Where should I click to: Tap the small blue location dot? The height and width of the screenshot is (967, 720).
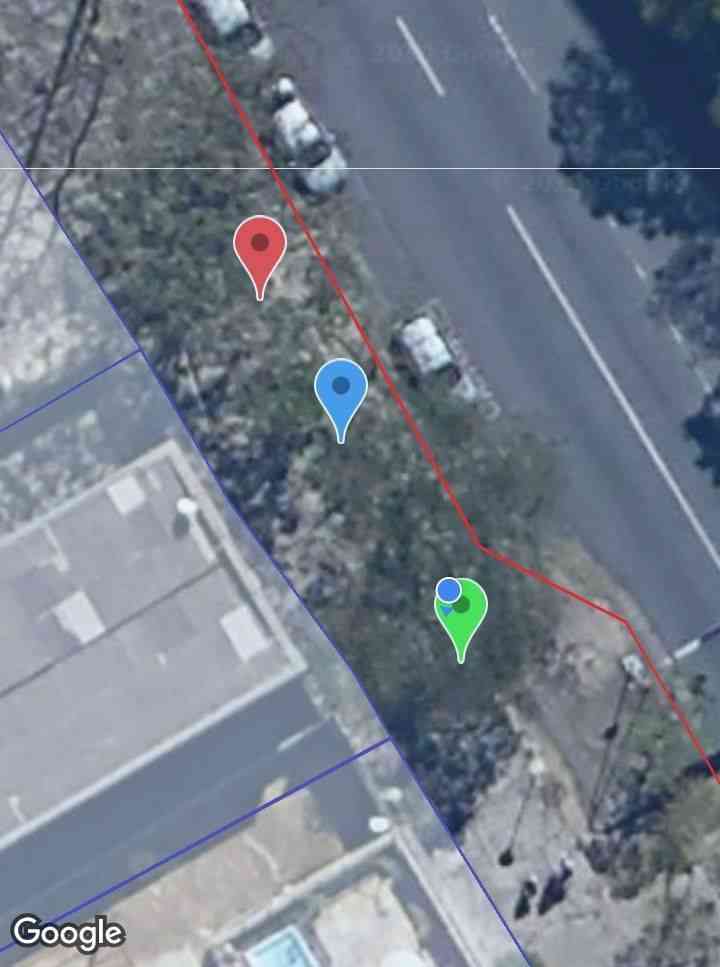[x=449, y=589]
